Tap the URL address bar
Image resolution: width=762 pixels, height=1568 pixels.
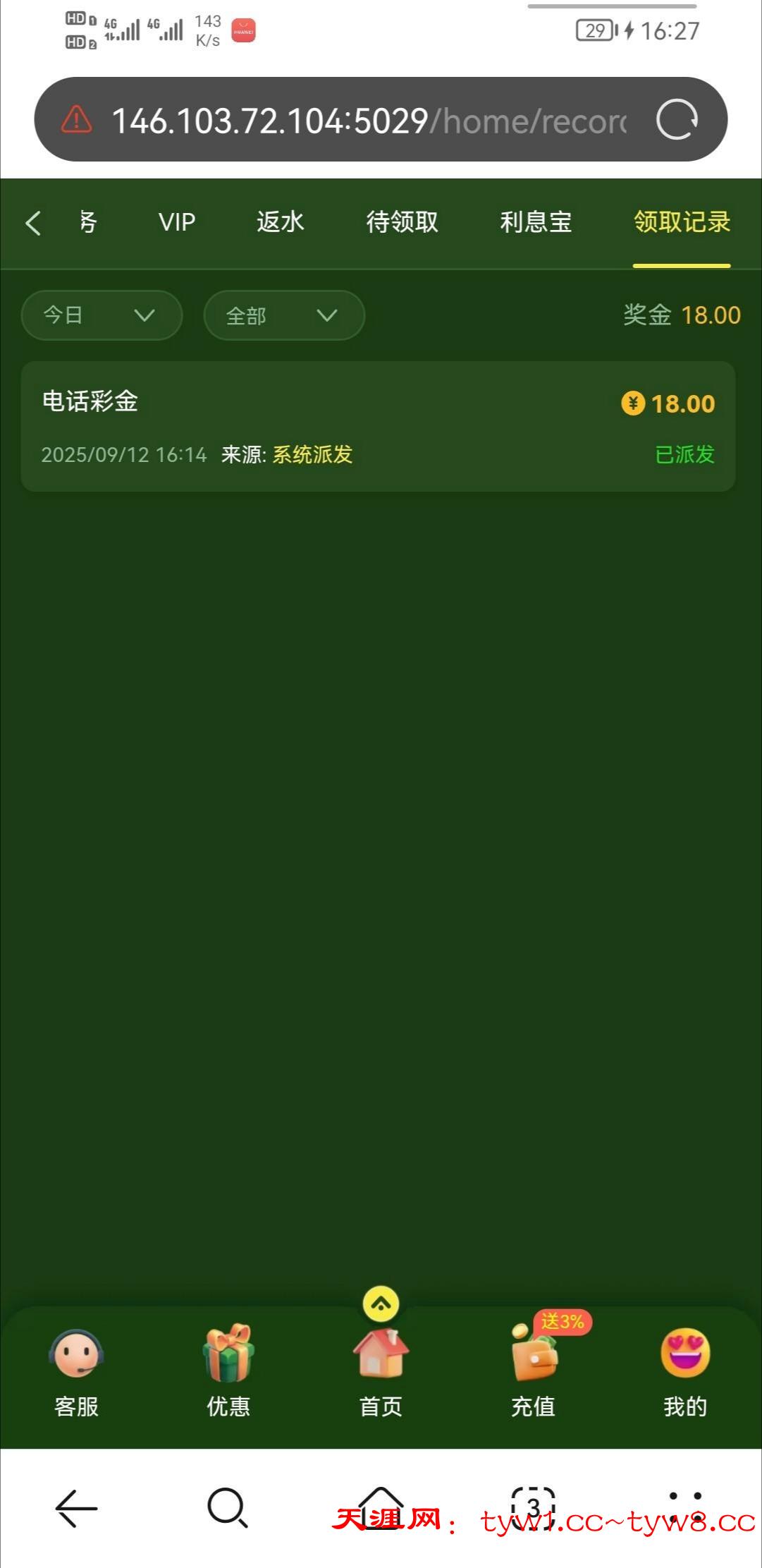click(367, 121)
